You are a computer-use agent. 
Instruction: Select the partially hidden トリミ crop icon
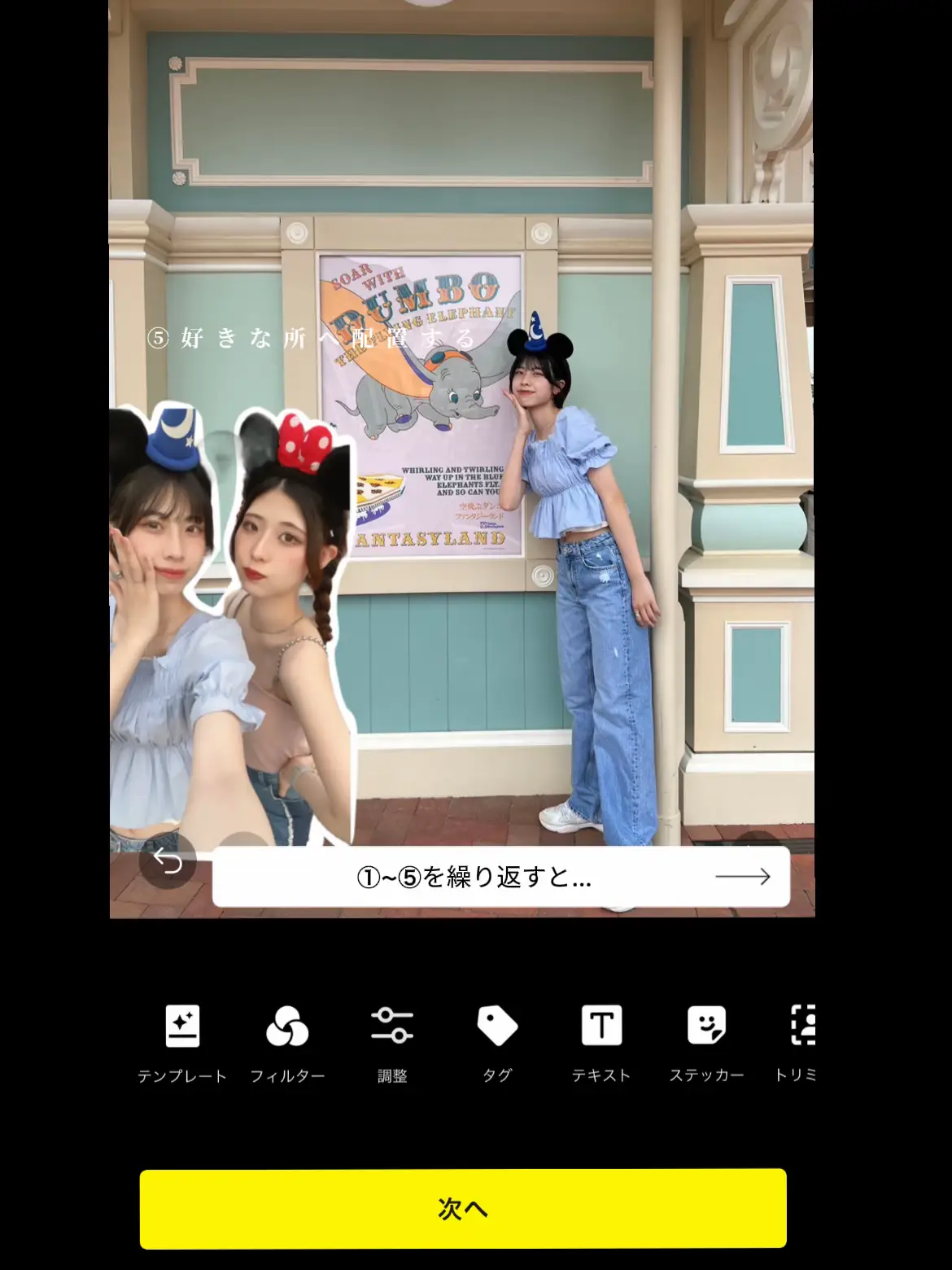806,1024
